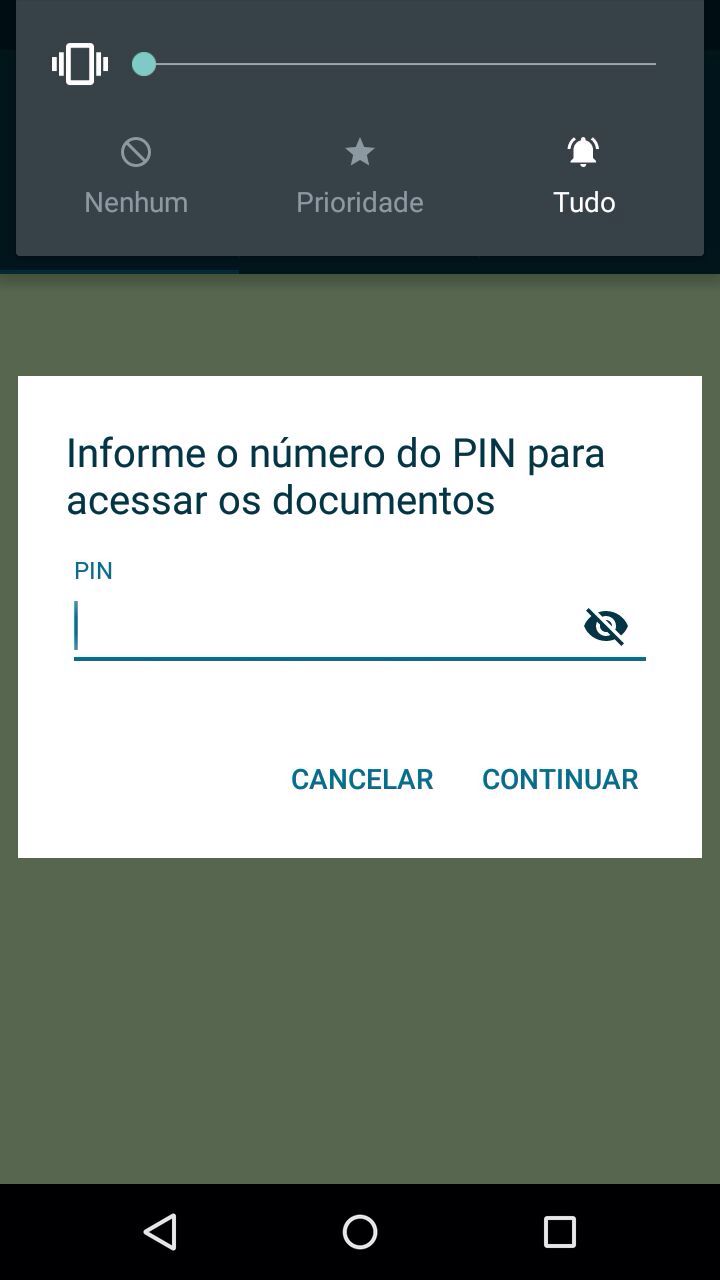This screenshot has width=720, height=1280.
Task: Tap the volume slider handle
Action: coord(144,64)
